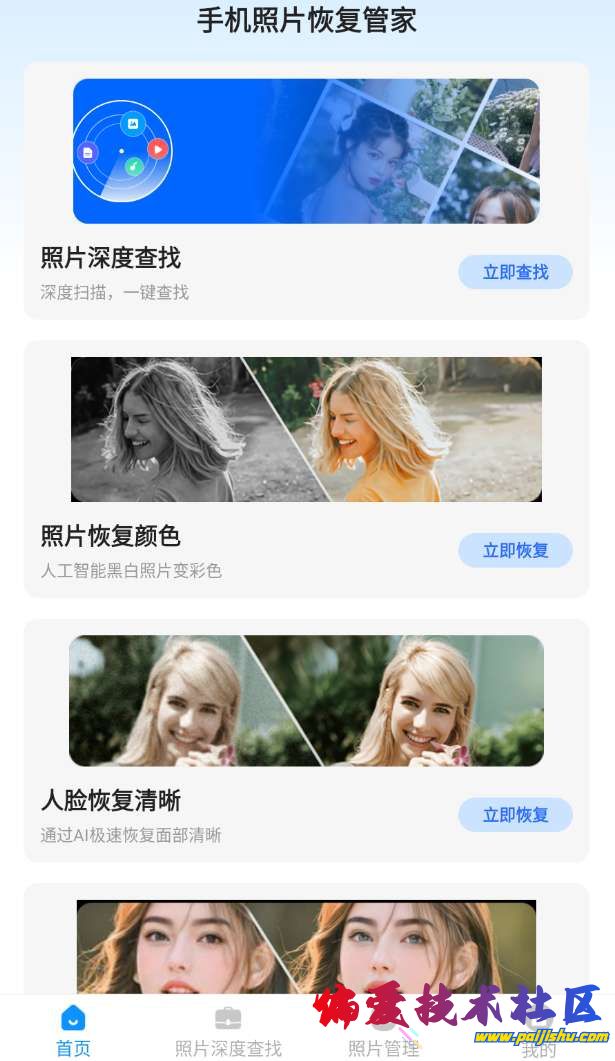Open the 照片恢复颜色 black-and-white card
This screenshot has width=615, height=1061.
click(x=306, y=429)
